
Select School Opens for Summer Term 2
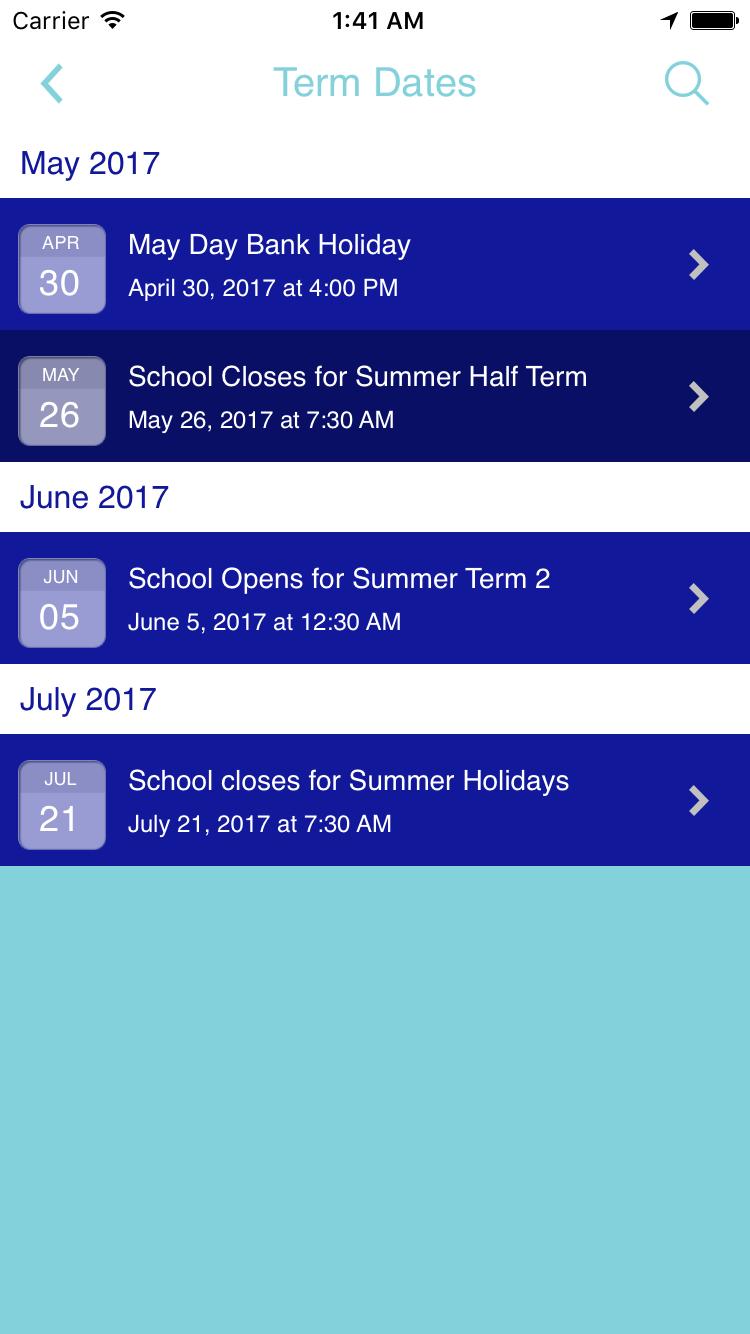tap(375, 599)
